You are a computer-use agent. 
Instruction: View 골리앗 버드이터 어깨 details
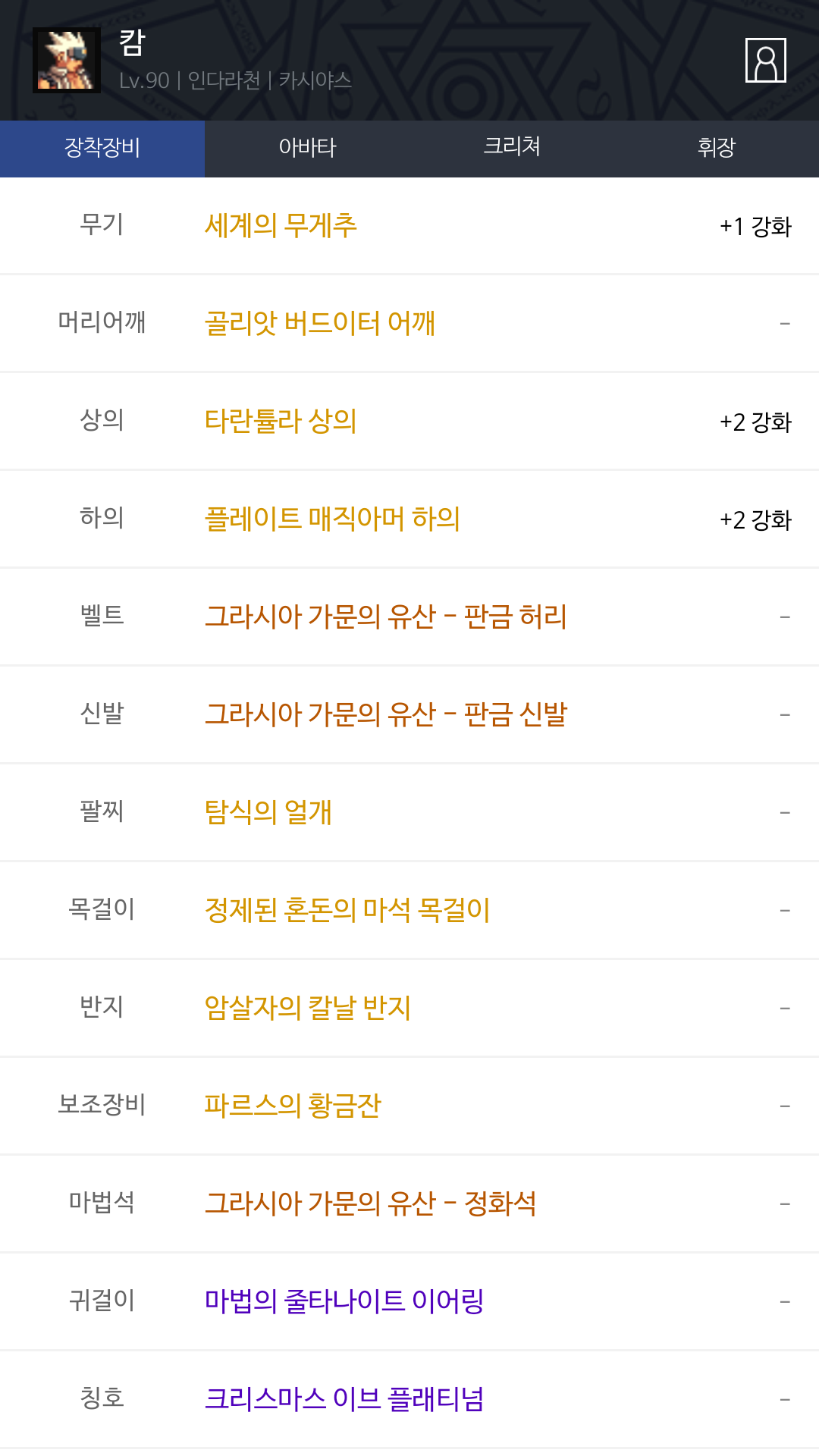coord(319,324)
